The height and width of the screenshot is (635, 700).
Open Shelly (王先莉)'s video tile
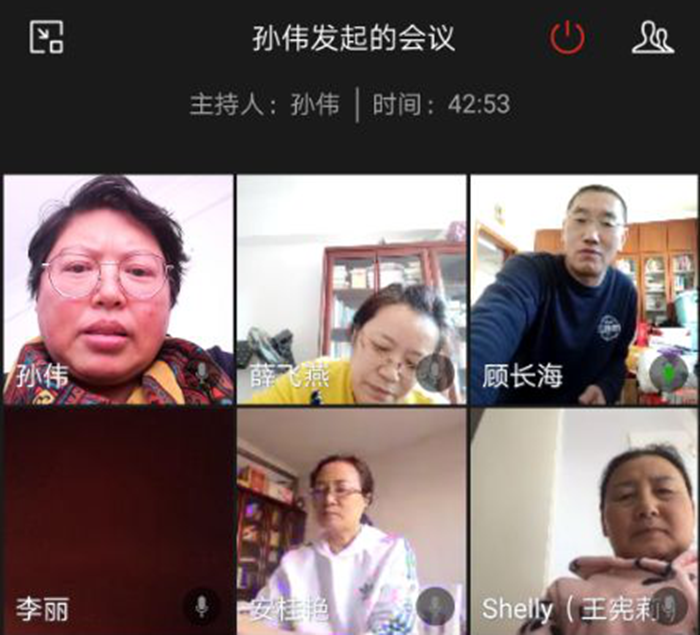pos(584,520)
